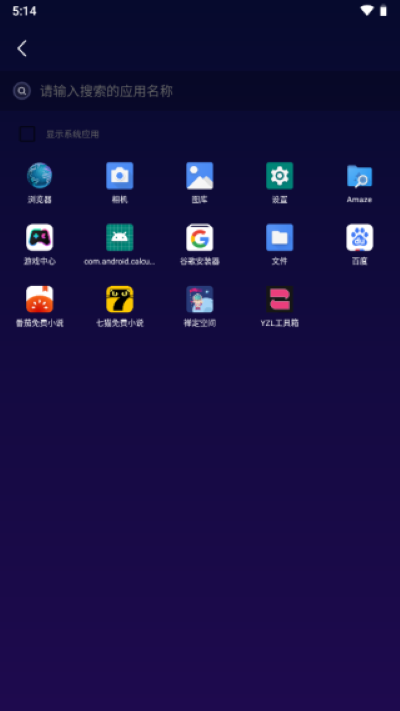Tap the app name search field
This screenshot has width=400, height=711.
[200, 91]
